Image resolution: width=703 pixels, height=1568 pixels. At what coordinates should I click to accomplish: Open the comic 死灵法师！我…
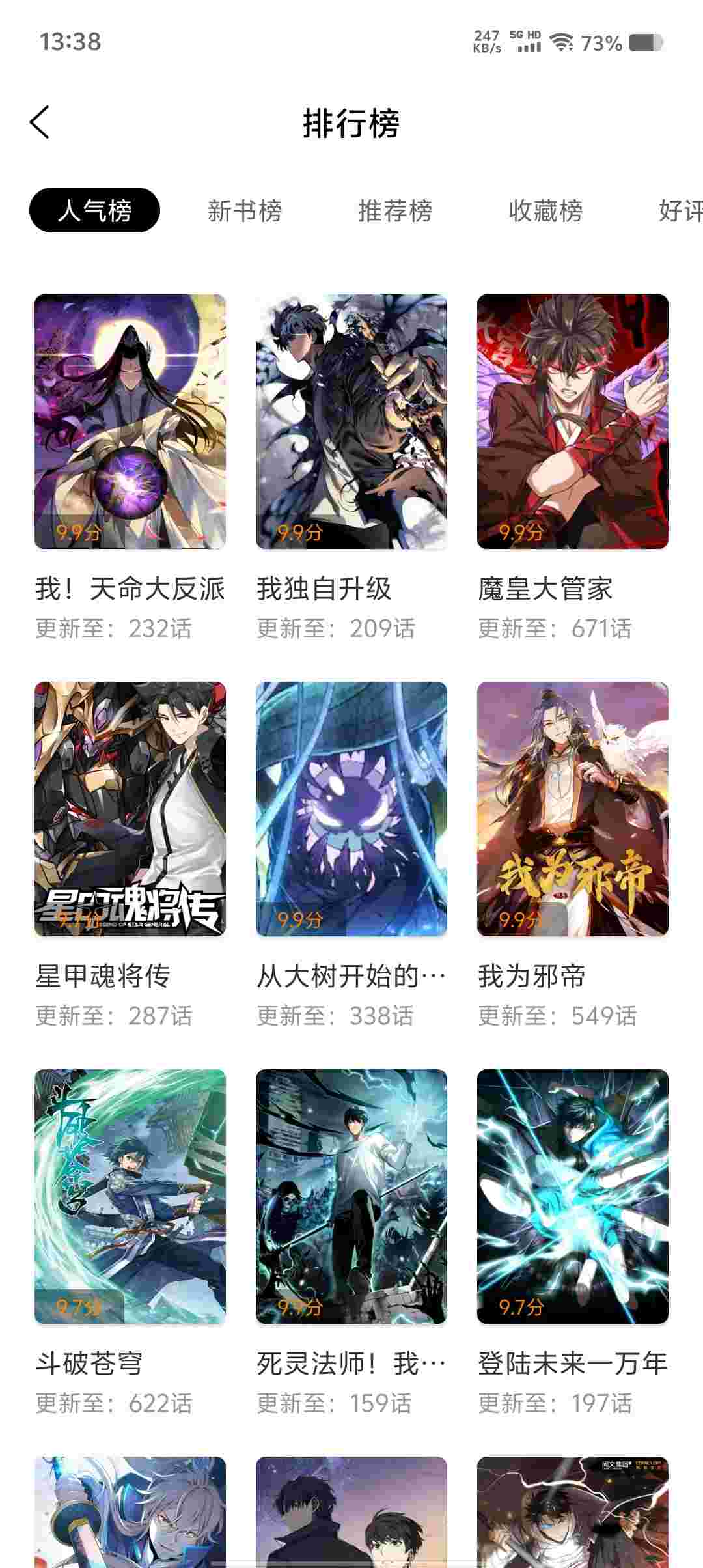click(x=351, y=1196)
